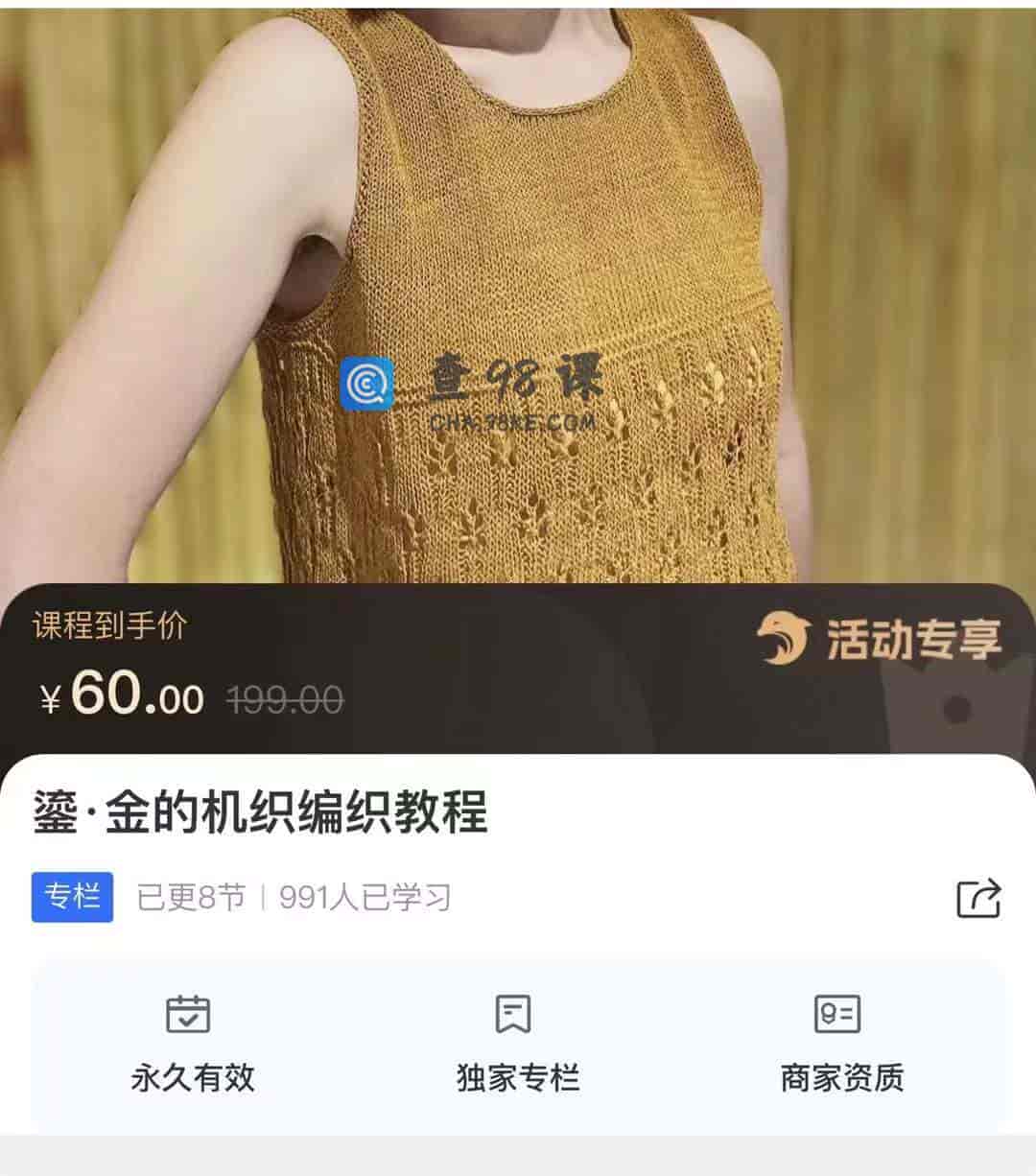Viewport: 1036px width, 1176px height.
Task: Open the 永久有效 validity info
Action: point(194,1077)
